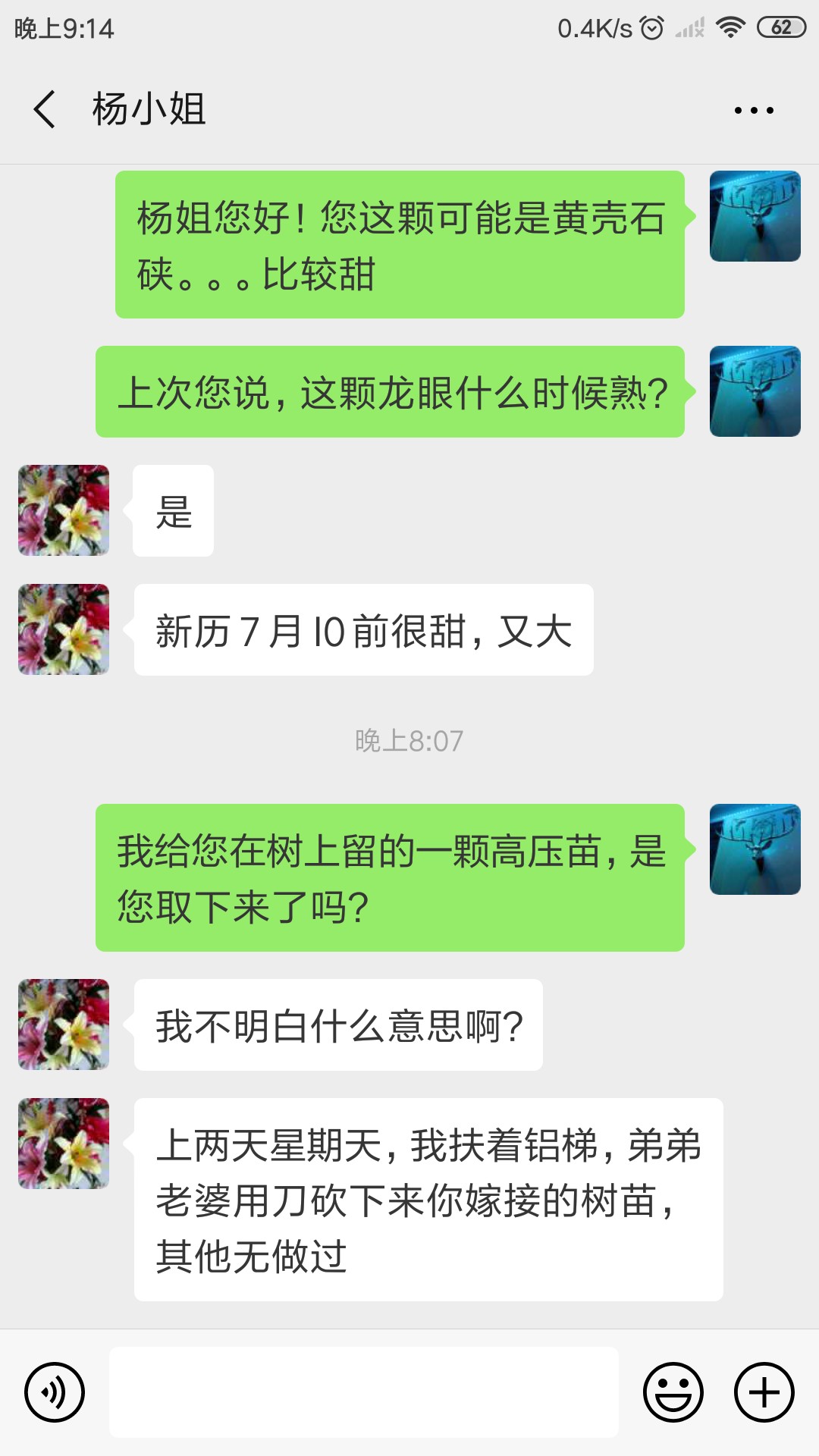Viewport: 819px width, 1456px height.
Task: Focus the message text field
Action: [x=364, y=1392]
